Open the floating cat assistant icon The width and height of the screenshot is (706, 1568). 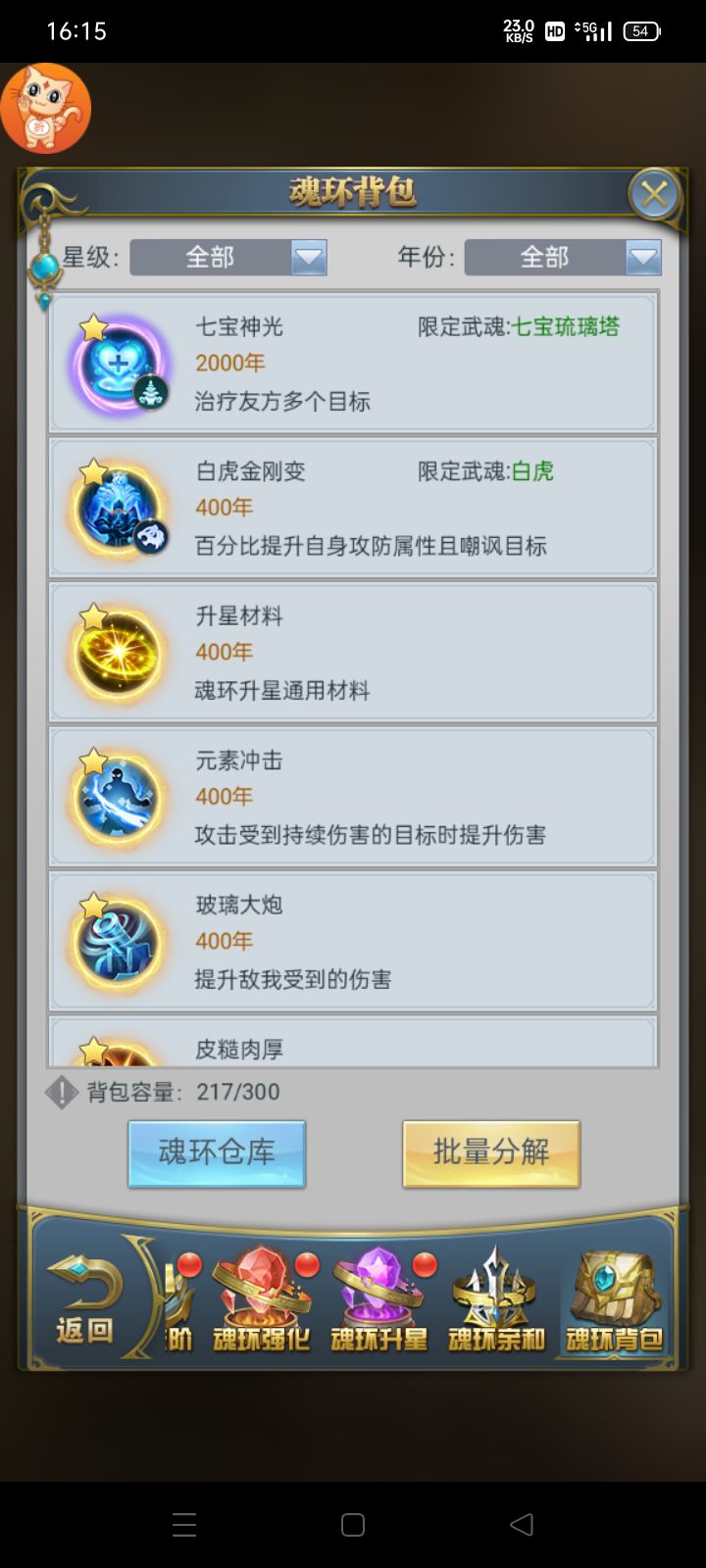pos(46,108)
